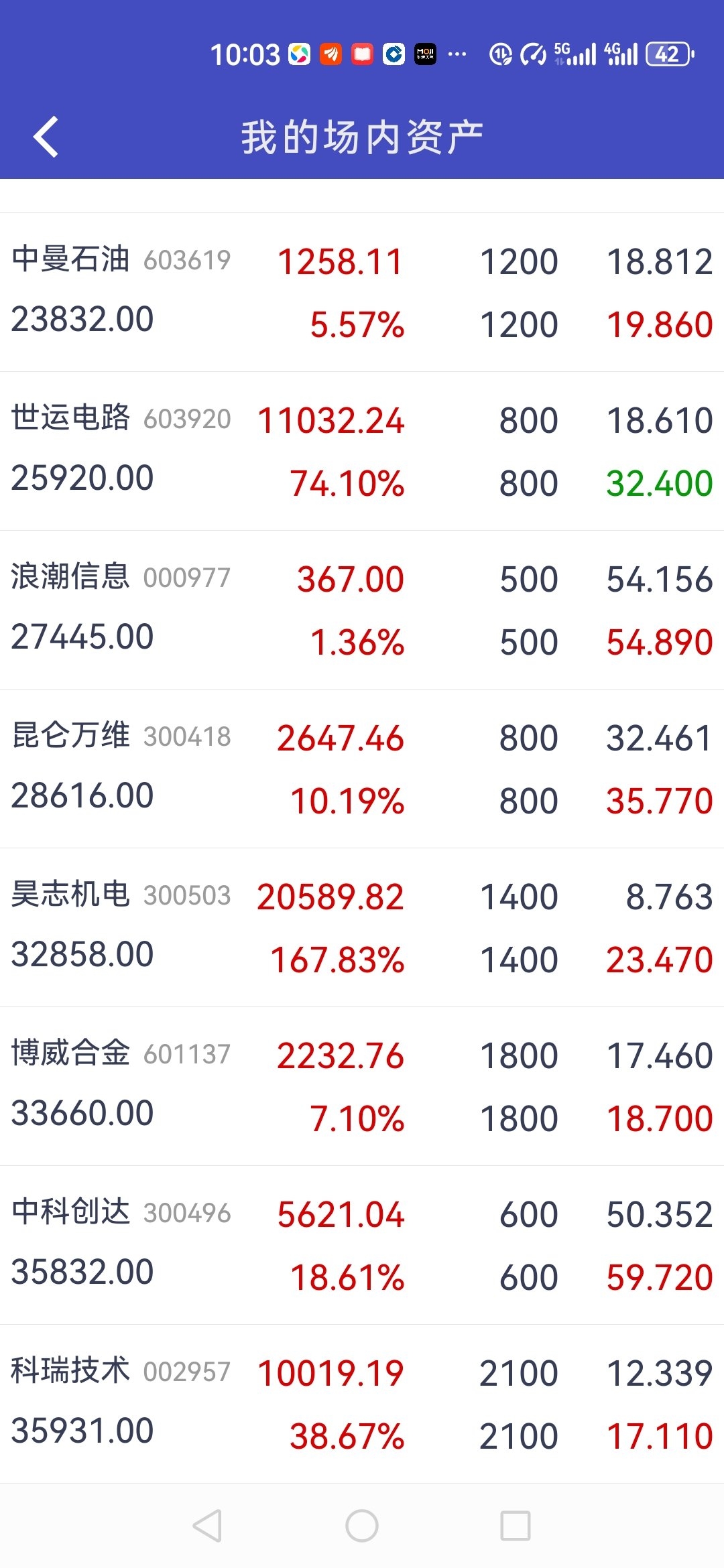Open the 世运电路 603920 holding
Viewport: 724px width, 1568px height.
pyautogui.click(x=362, y=451)
